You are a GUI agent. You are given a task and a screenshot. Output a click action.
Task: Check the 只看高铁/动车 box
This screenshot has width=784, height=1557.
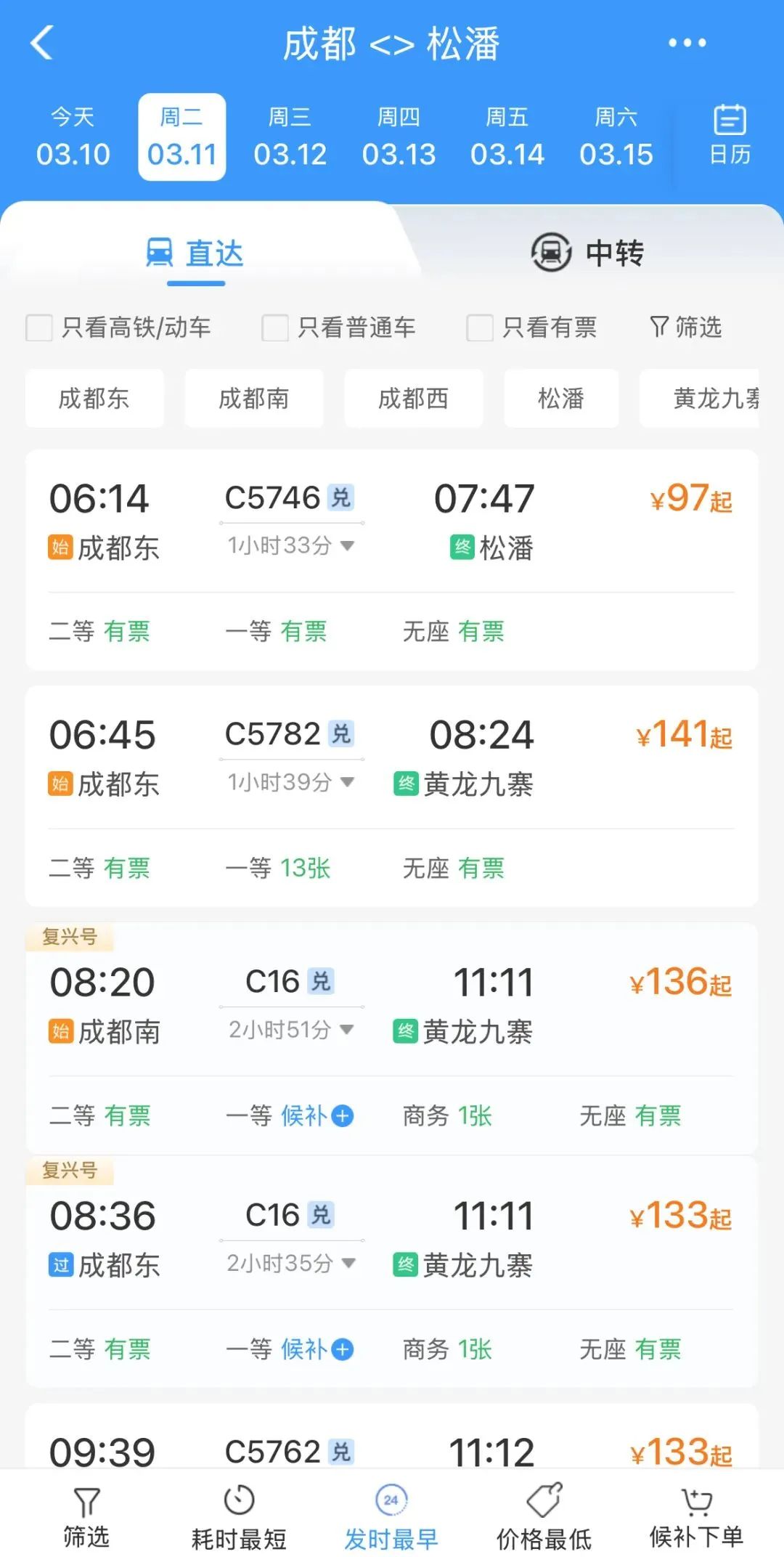click(39, 328)
